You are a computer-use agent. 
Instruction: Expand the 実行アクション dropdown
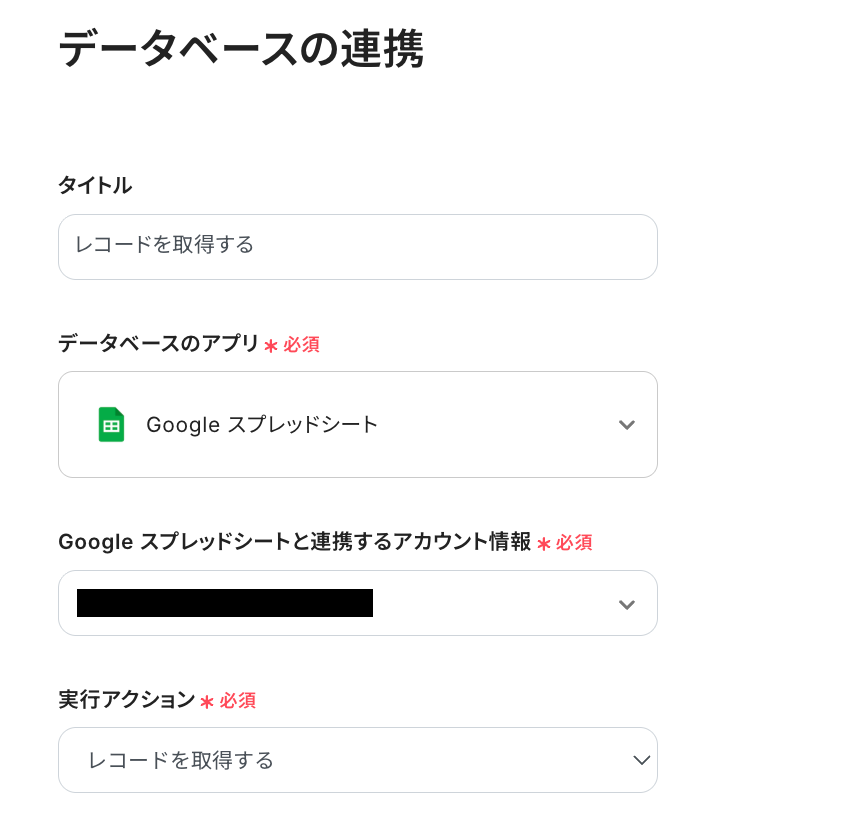[x=357, y=760]
